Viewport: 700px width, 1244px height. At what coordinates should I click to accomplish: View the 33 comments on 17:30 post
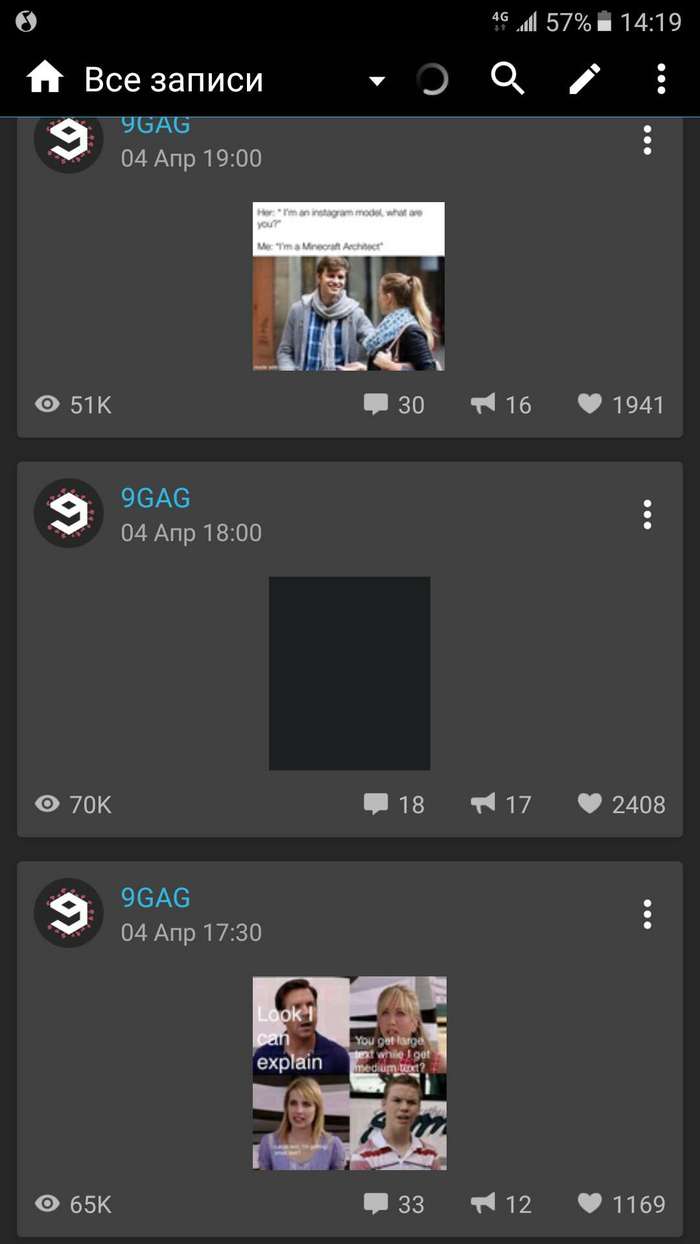pos(393,1204)
